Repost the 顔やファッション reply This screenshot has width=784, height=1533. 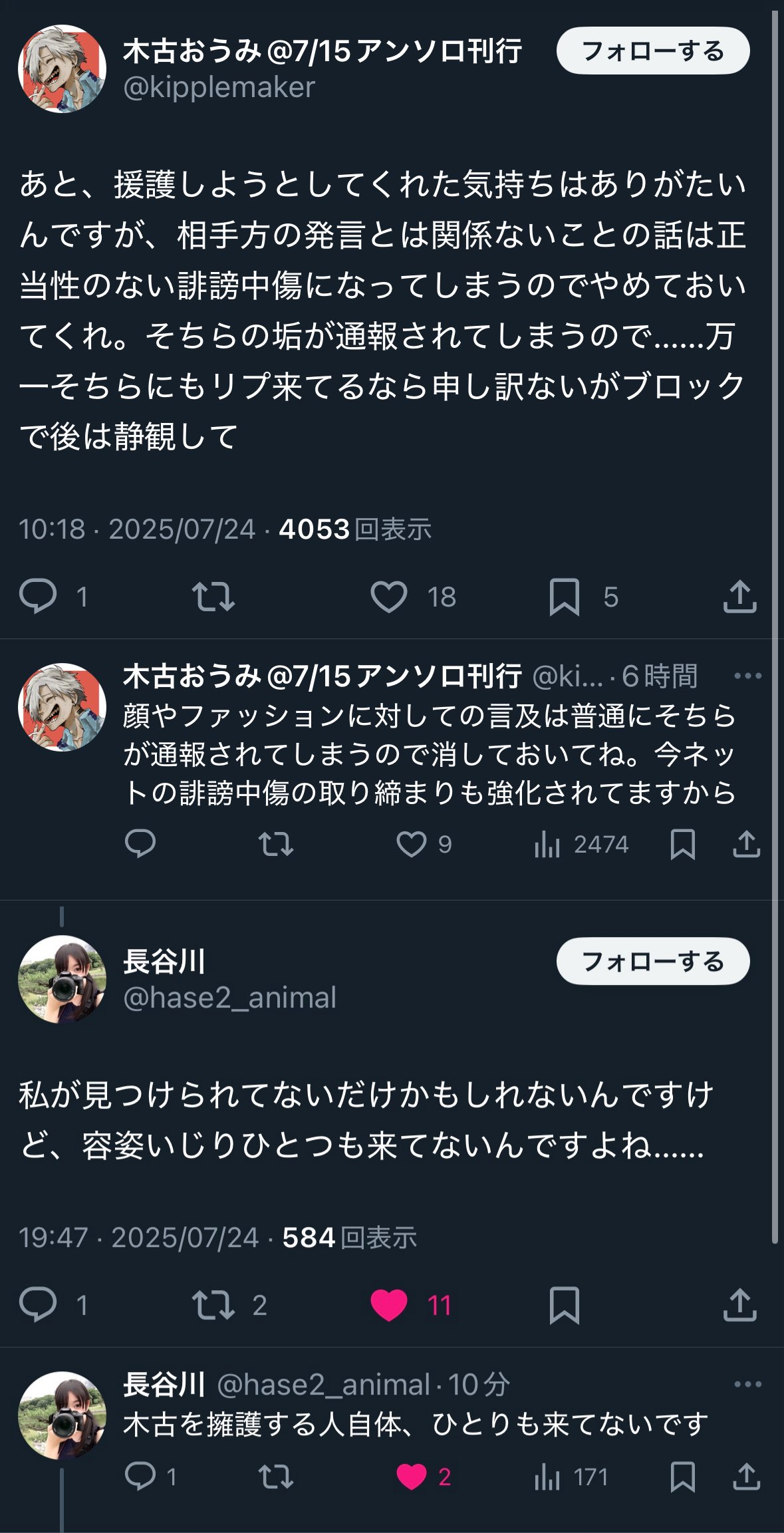point(275,844)
